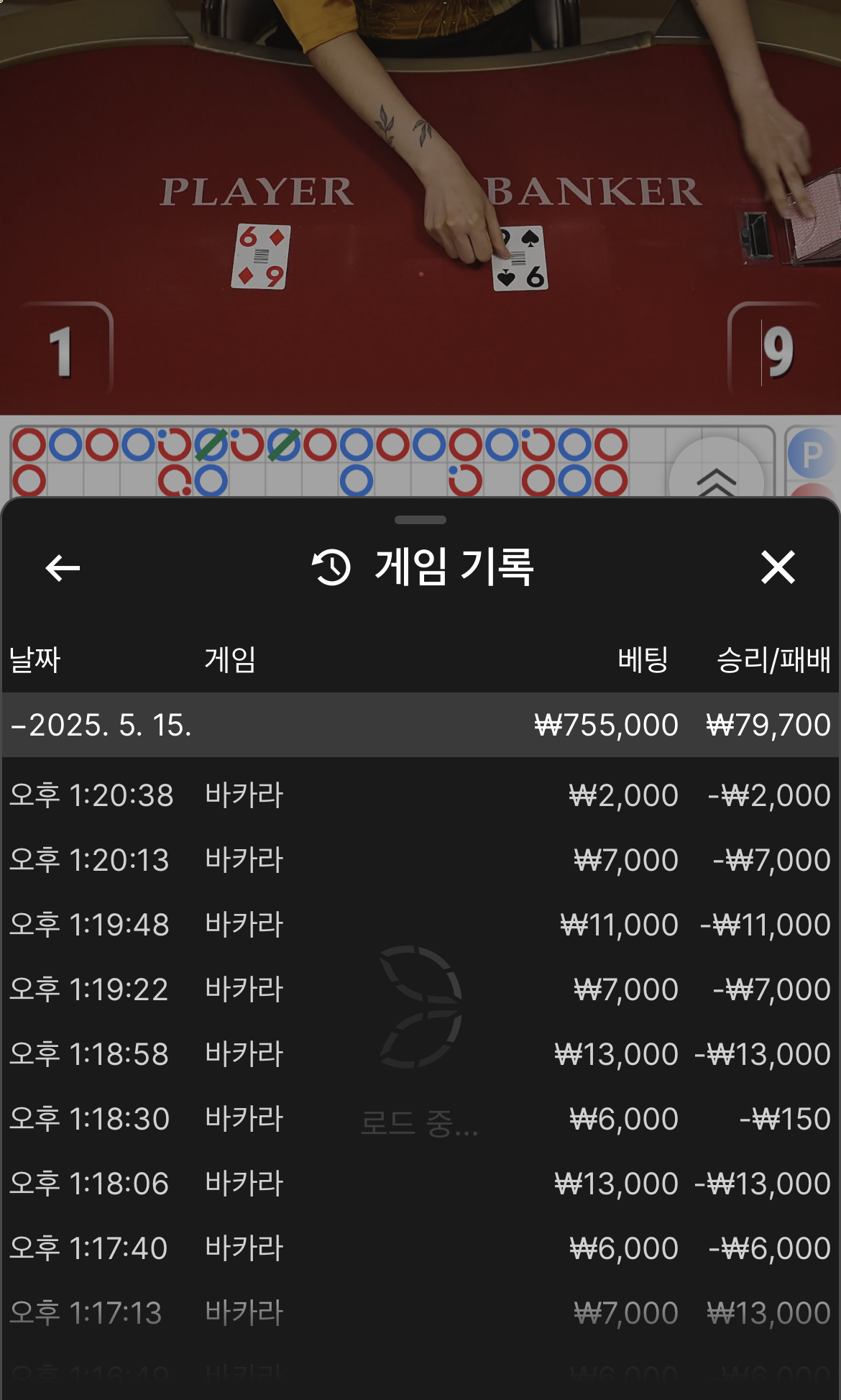This screenshot has width=841, height=1400.
Task: Tap the blue P player button
Action: click(x=812, y=454)
